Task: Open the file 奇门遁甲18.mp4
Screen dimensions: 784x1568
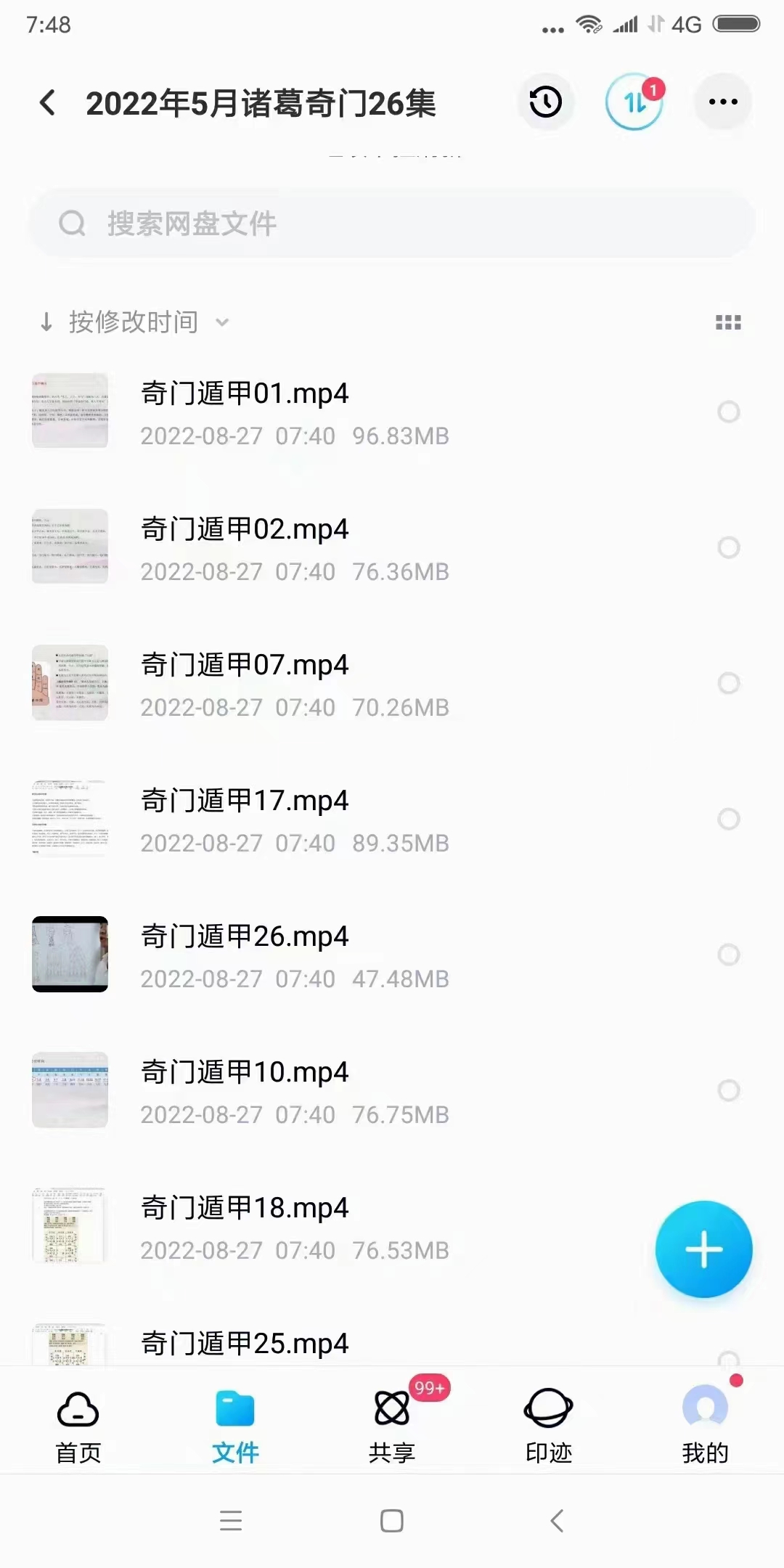Action: pos(244,1208)
